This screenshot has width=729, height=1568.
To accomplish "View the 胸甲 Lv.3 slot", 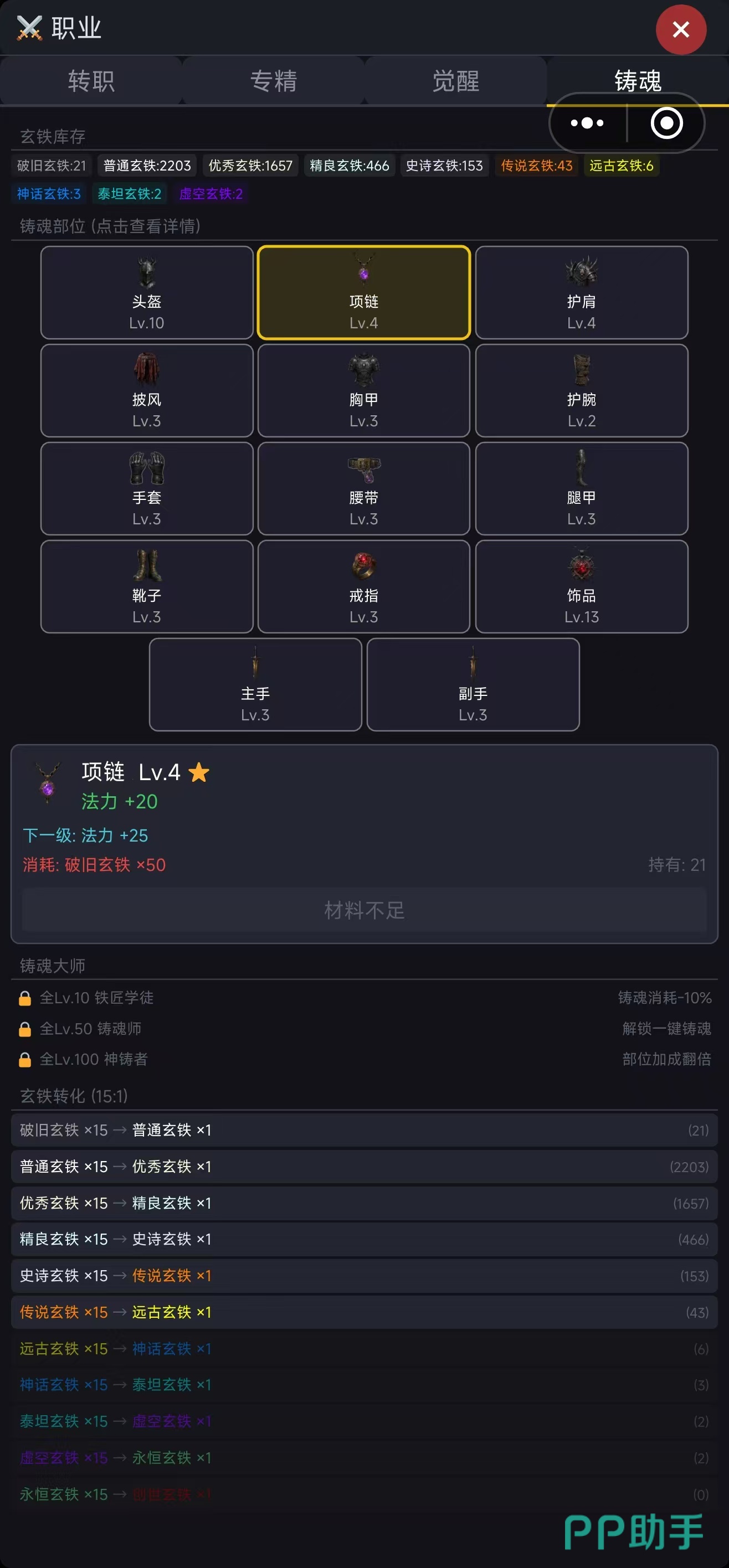I will pos(363,391).
